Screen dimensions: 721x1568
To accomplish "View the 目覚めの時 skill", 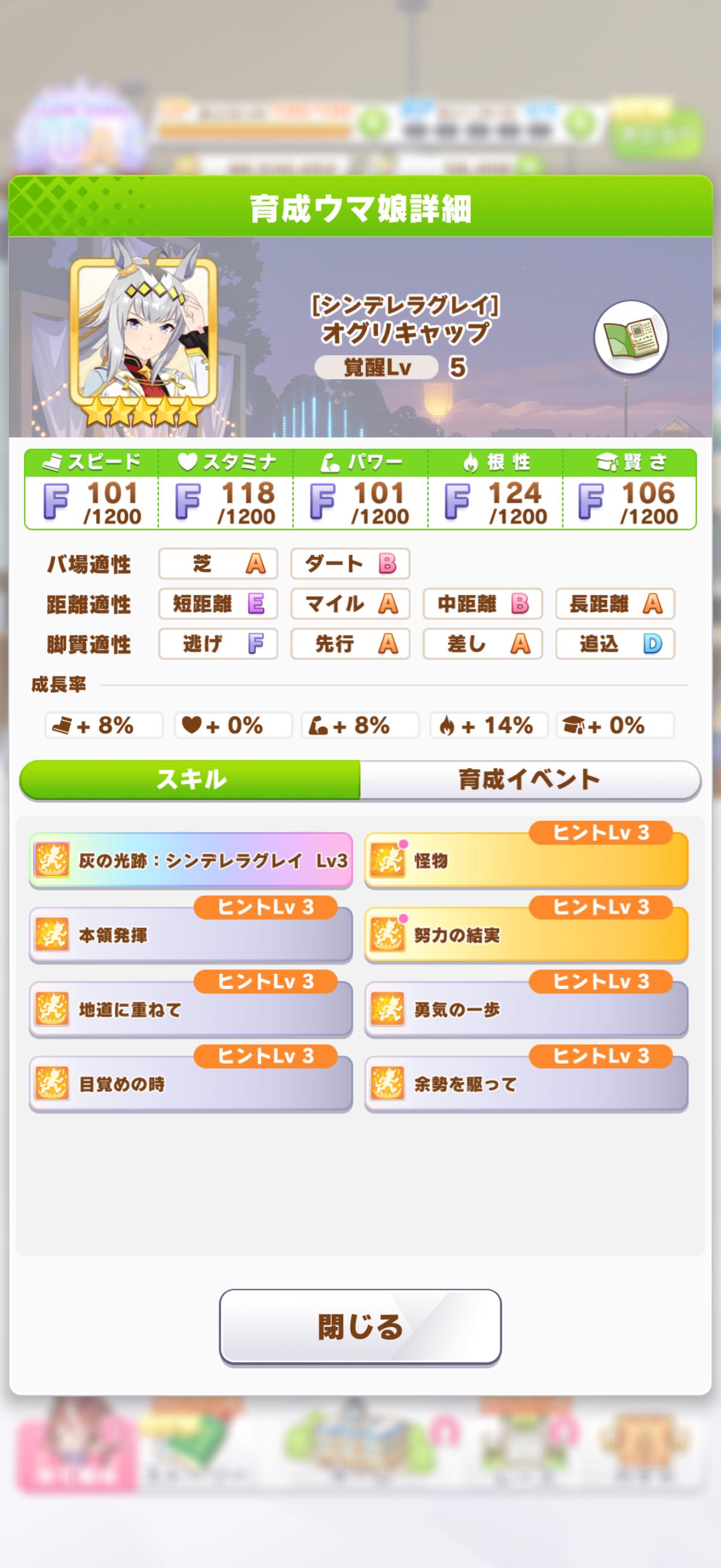I will [191, 1085].
